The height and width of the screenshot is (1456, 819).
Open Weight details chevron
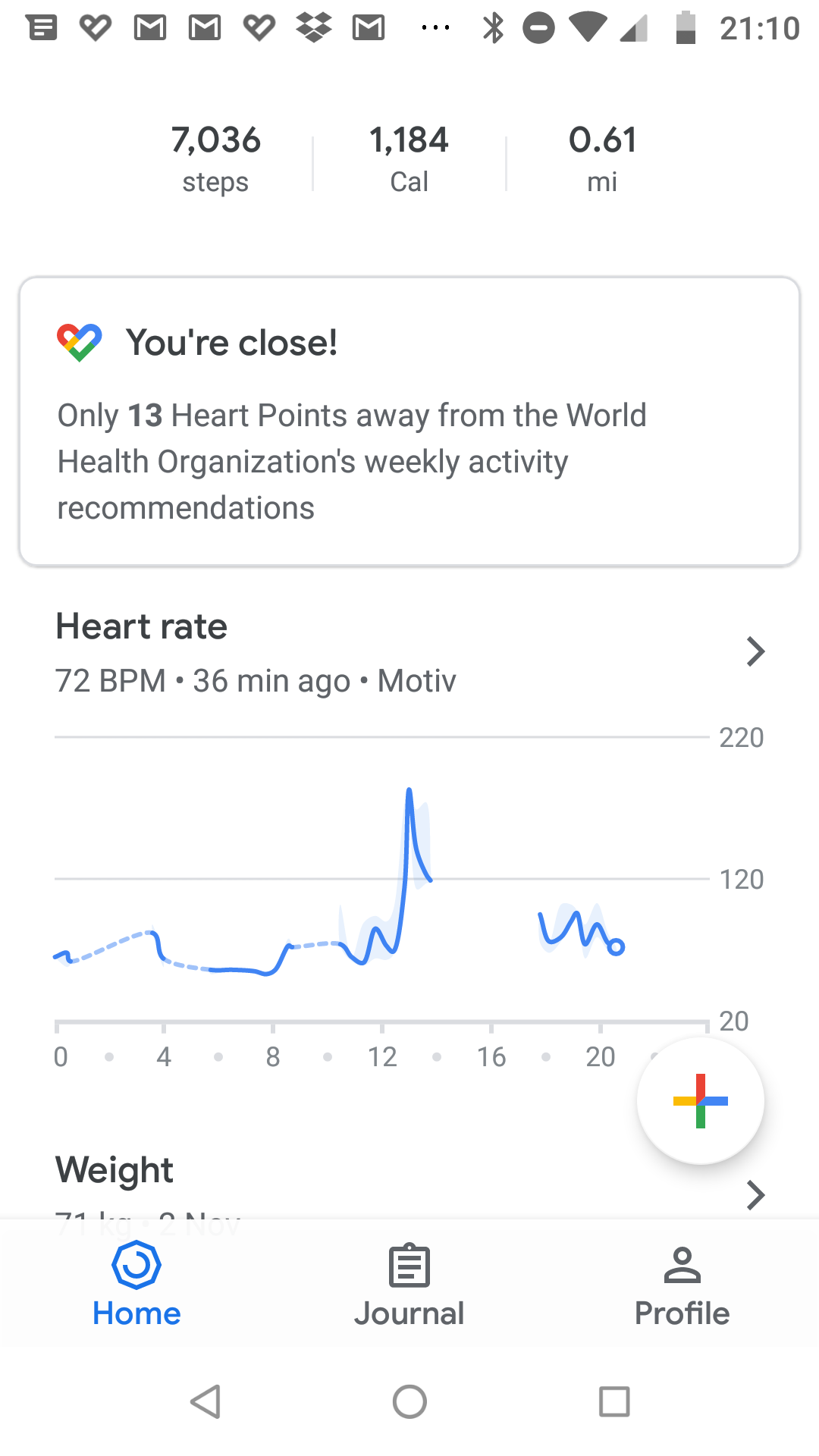coord(755,1194)
